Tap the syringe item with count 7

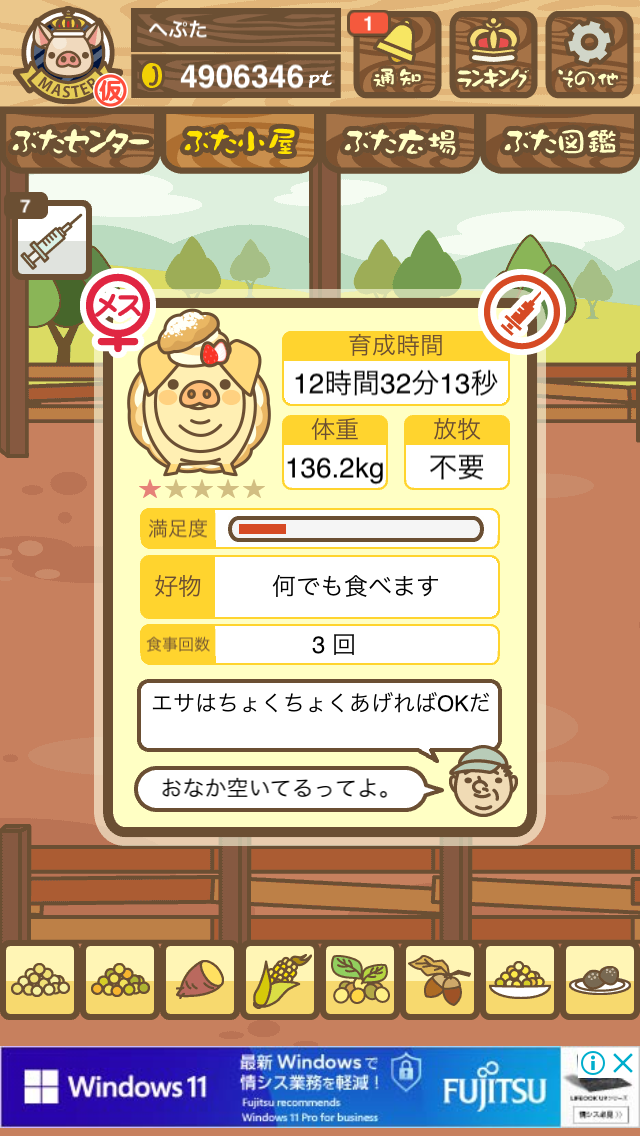click(52, 240)
